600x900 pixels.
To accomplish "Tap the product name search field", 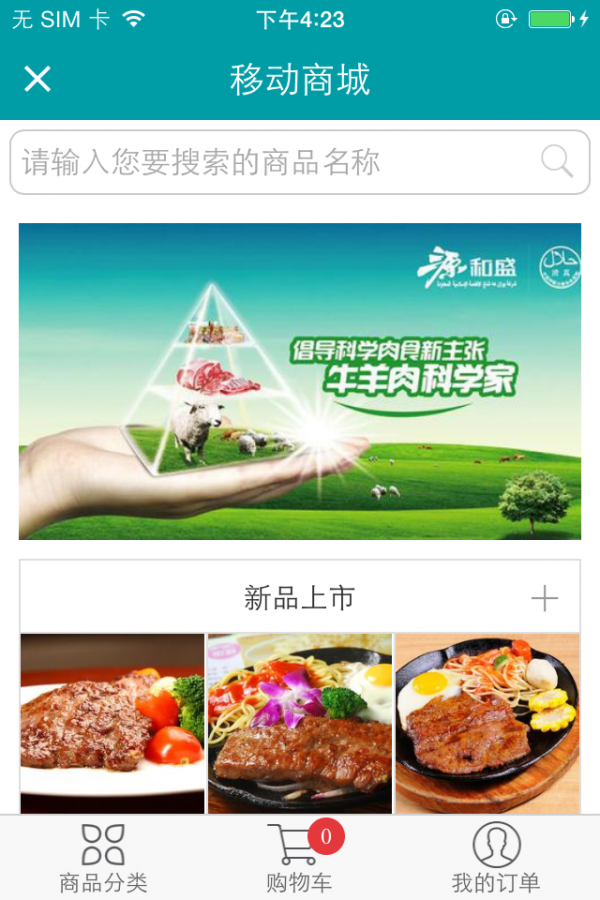I will pyautogui.click(x=270, y=162).
